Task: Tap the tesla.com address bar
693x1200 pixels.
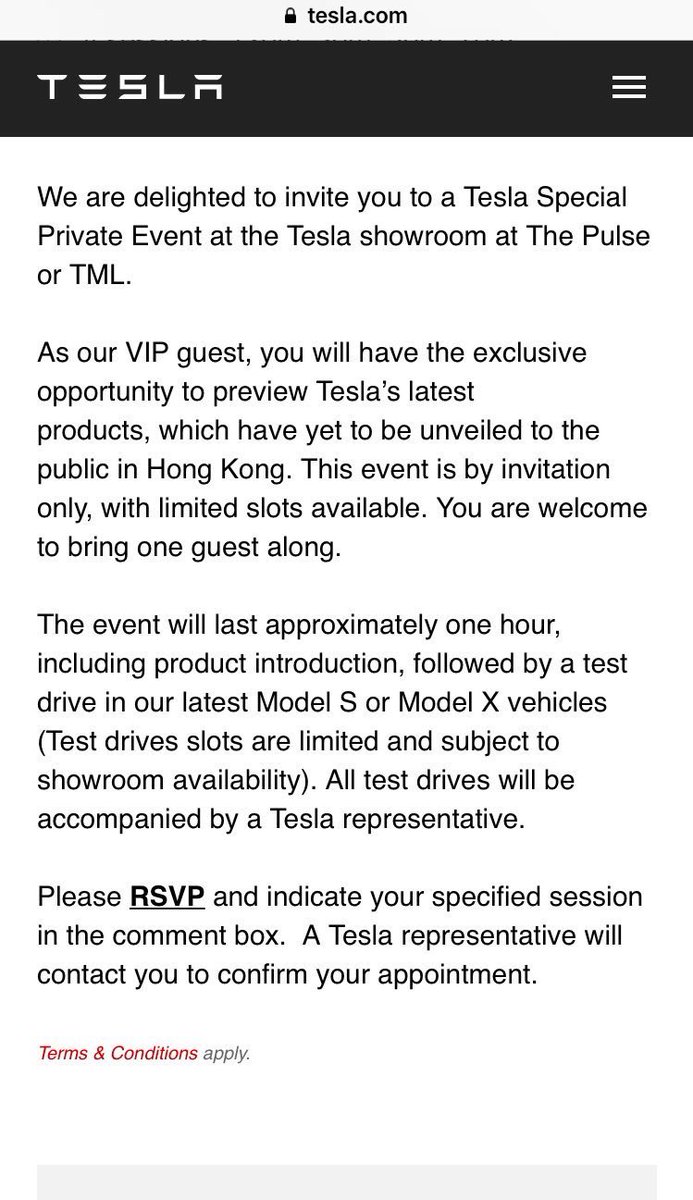Action: pos(346,16)
